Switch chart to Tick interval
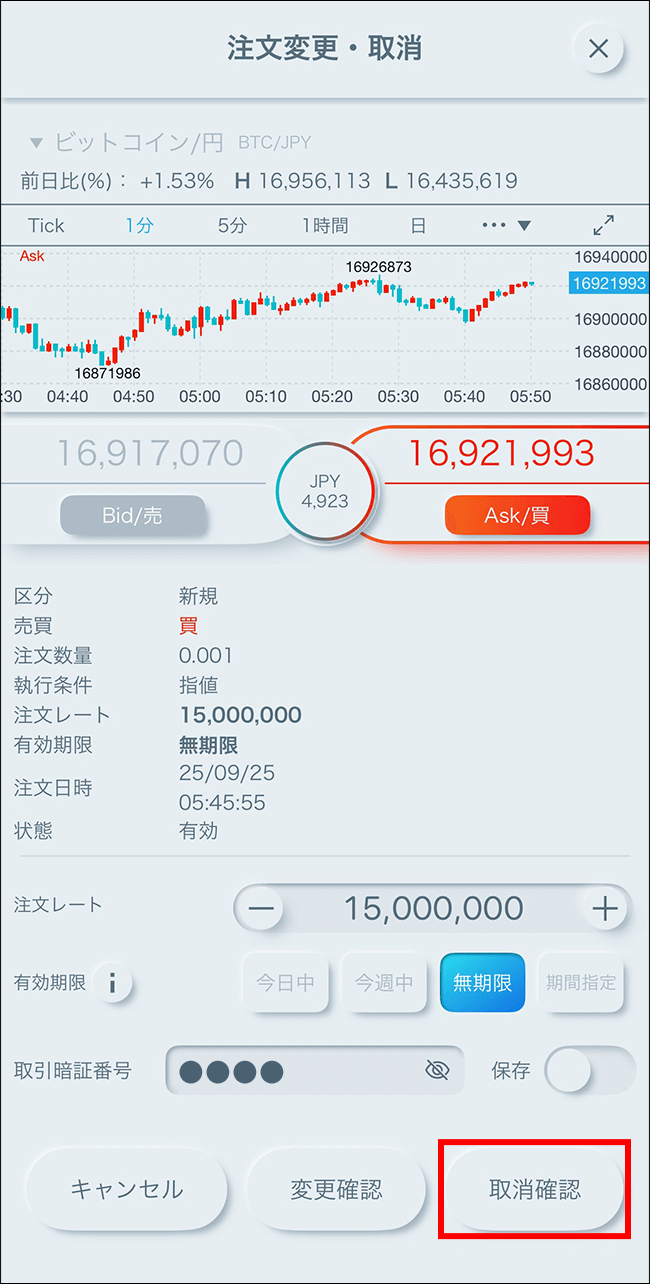The image size is (650, 1284). [x=46, y=225]
